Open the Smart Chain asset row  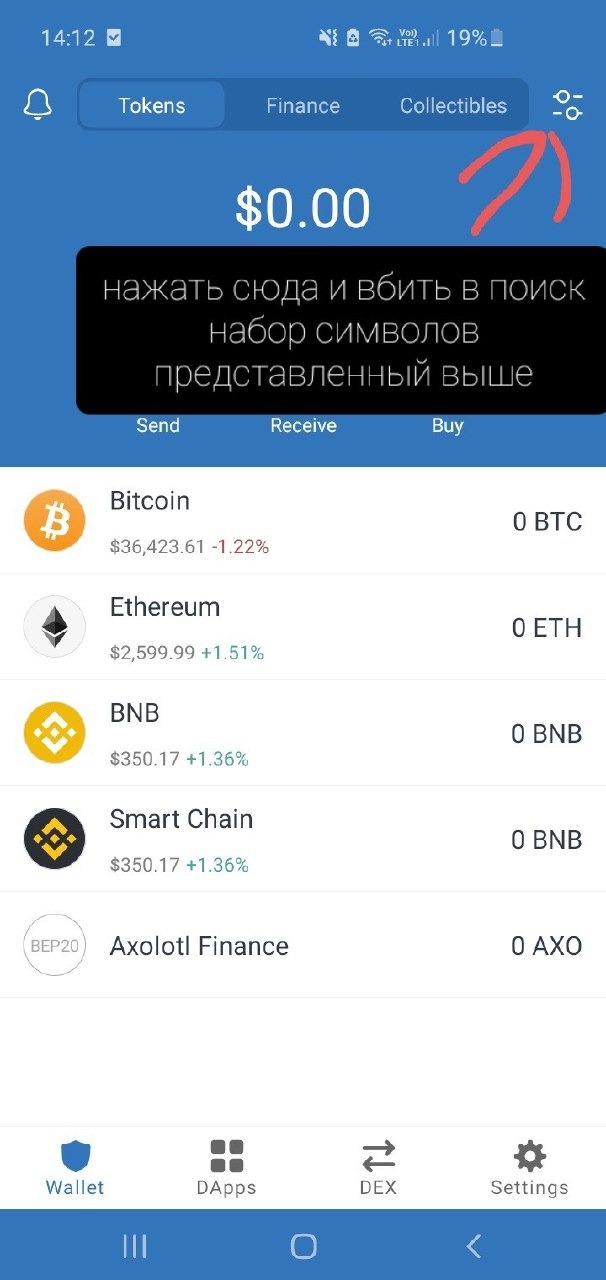point(303,840)
